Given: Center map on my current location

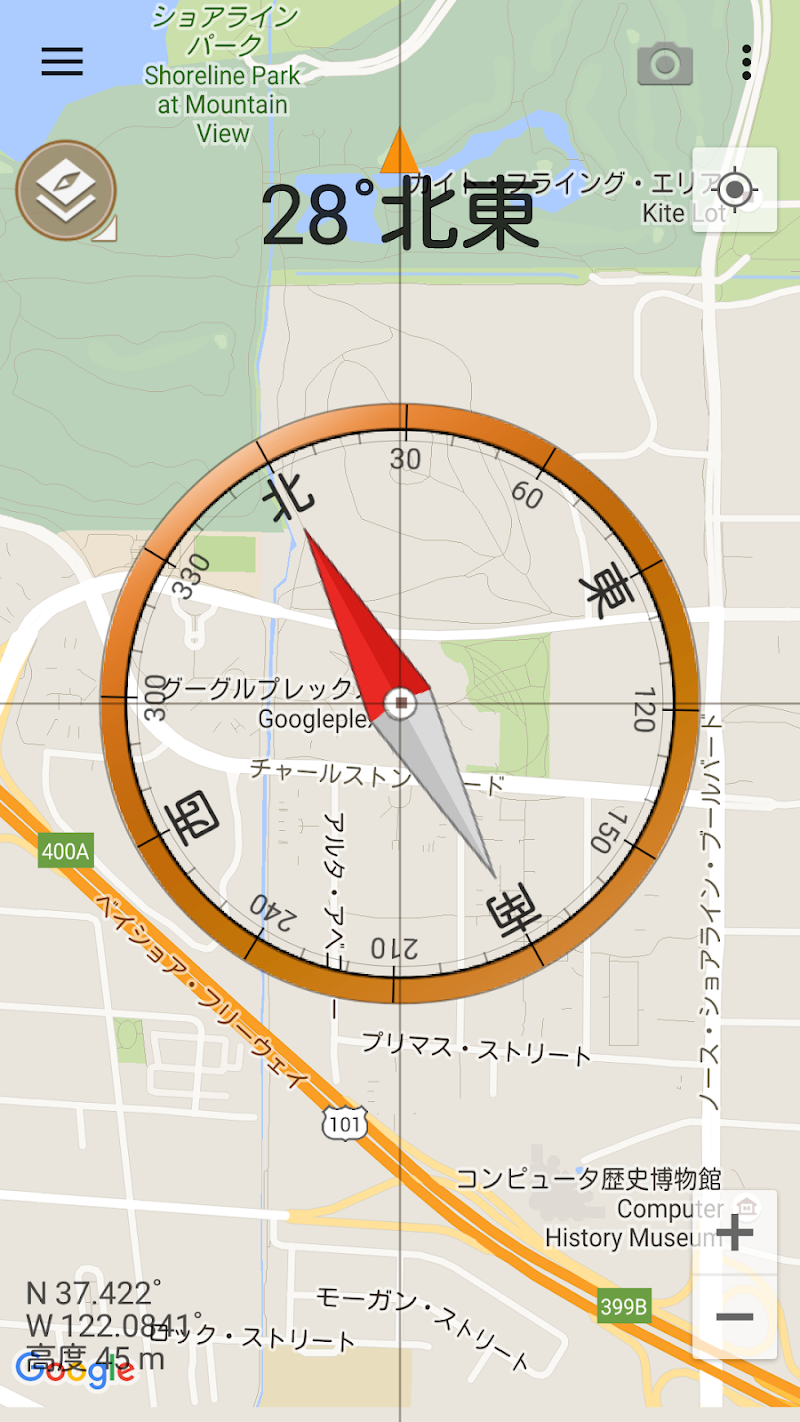Looking at the screenshot, I should click(x=735, y=190).
